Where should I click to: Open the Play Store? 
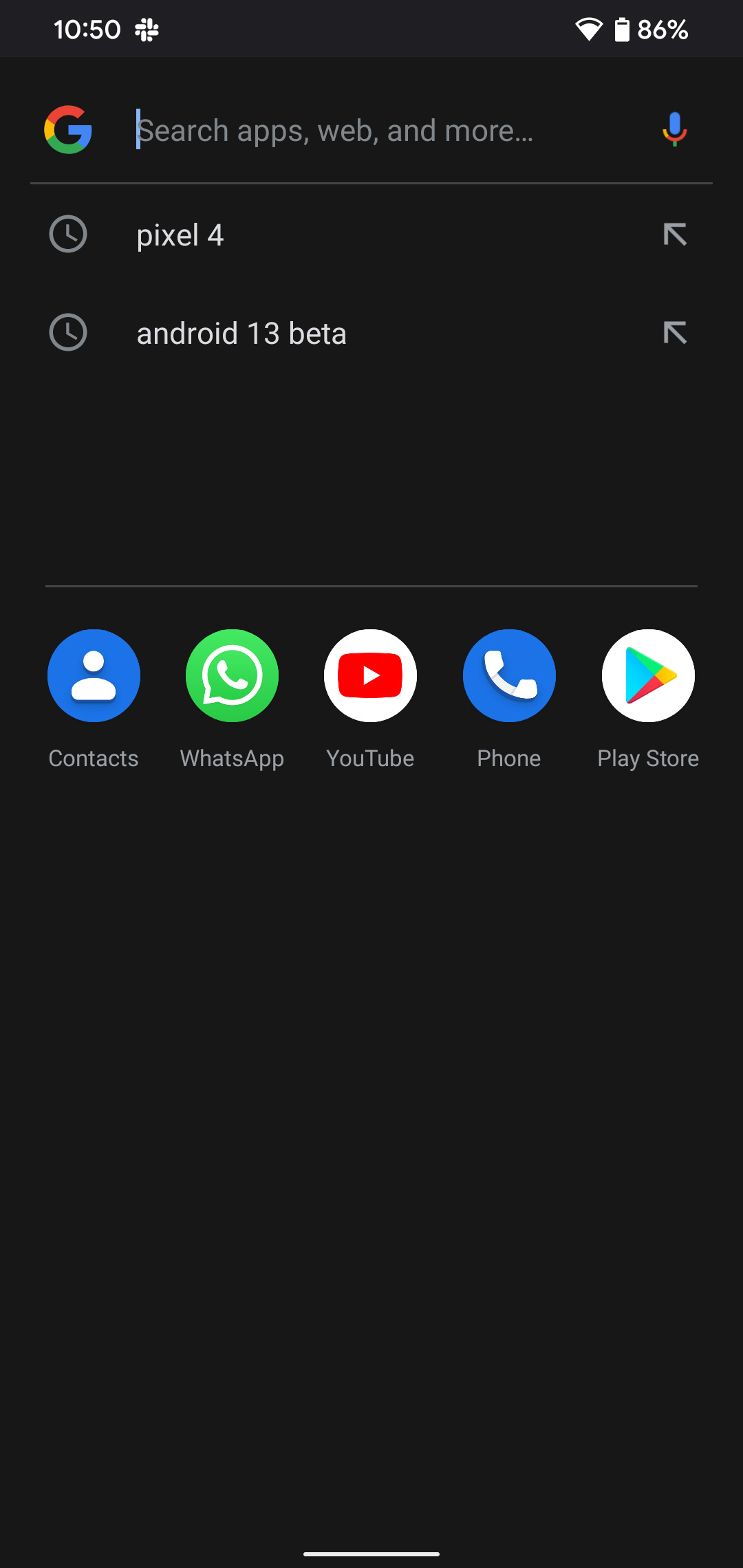click(647, 676)
